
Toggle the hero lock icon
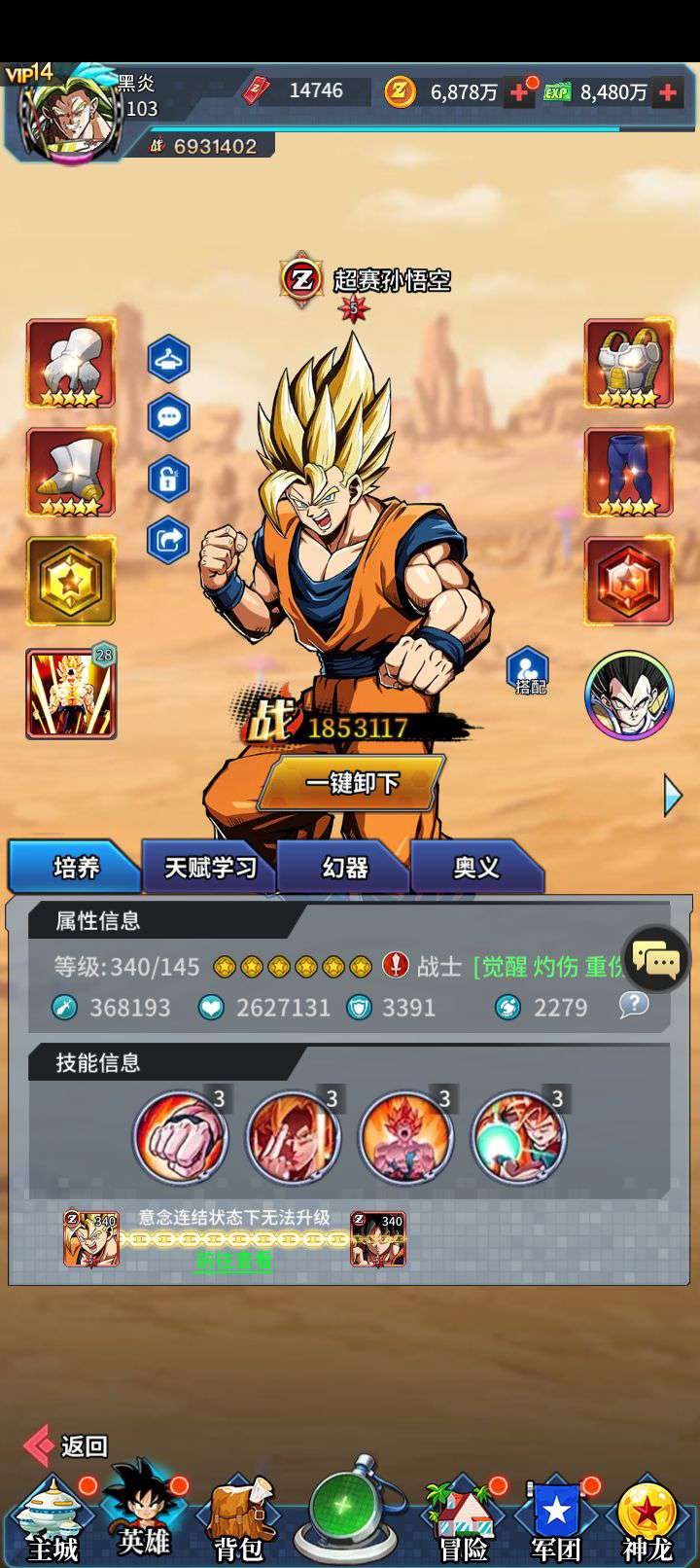(168, 480)
